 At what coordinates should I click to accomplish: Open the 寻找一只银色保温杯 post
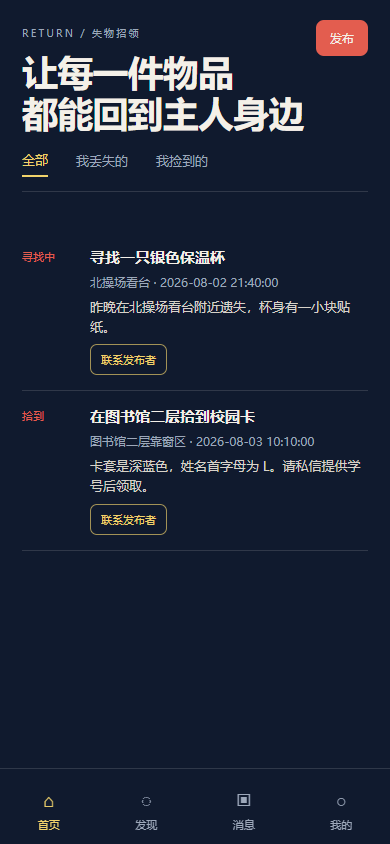[x=157, y=258]
